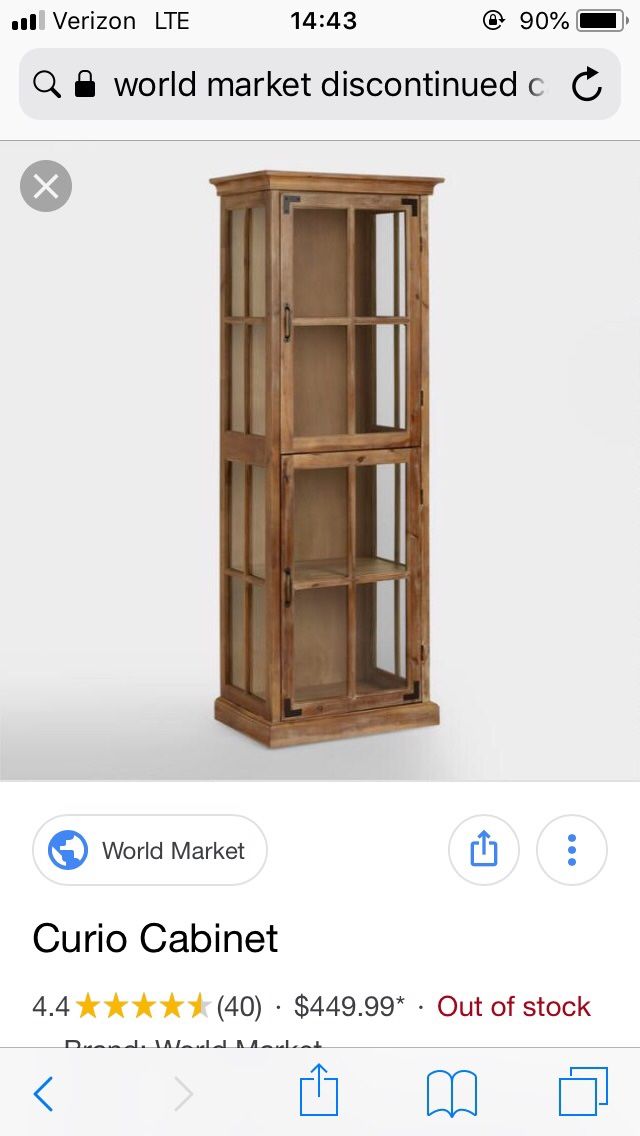Close the curio cabinet image preview
640x1136 pixels.
pyautogui.click(x=46, y=186)
